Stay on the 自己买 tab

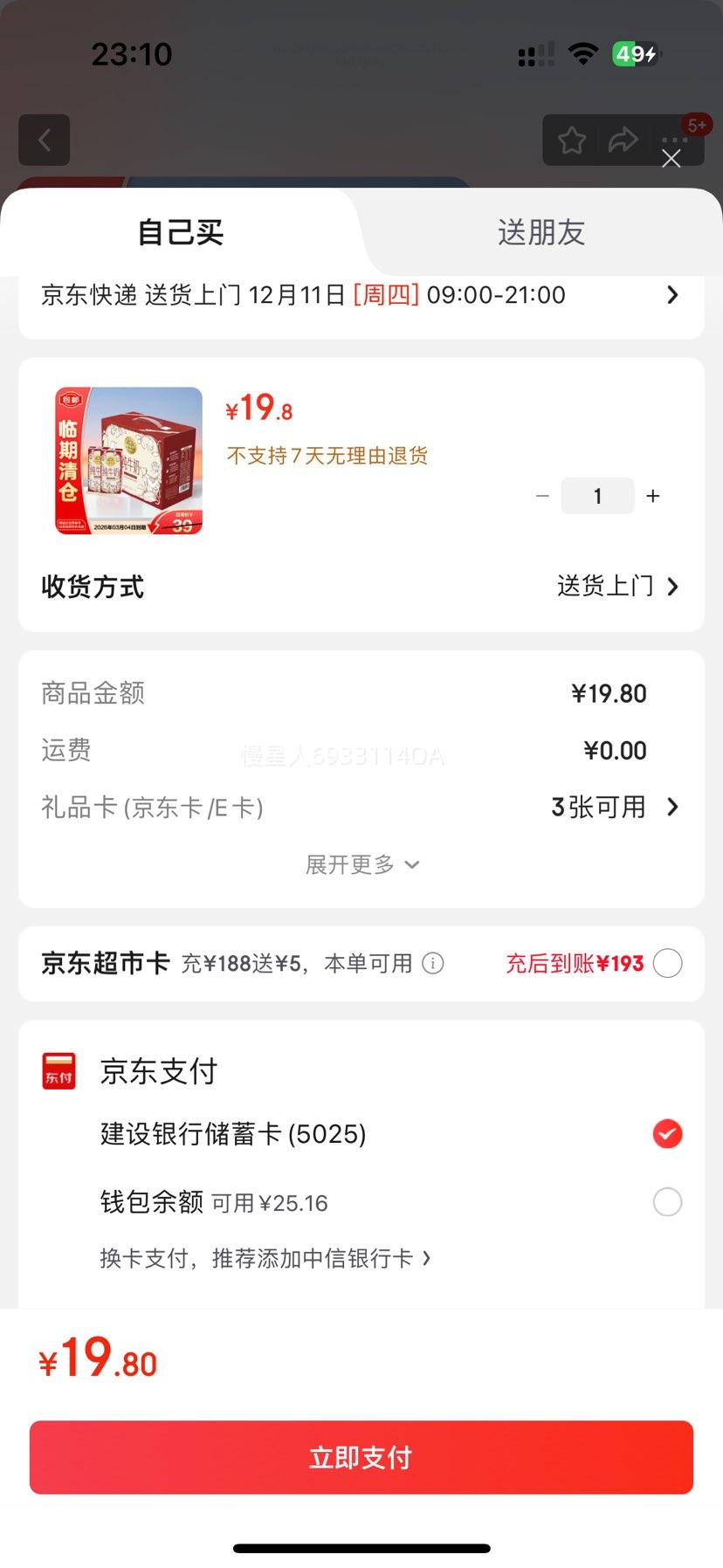[x=179, y=232]
